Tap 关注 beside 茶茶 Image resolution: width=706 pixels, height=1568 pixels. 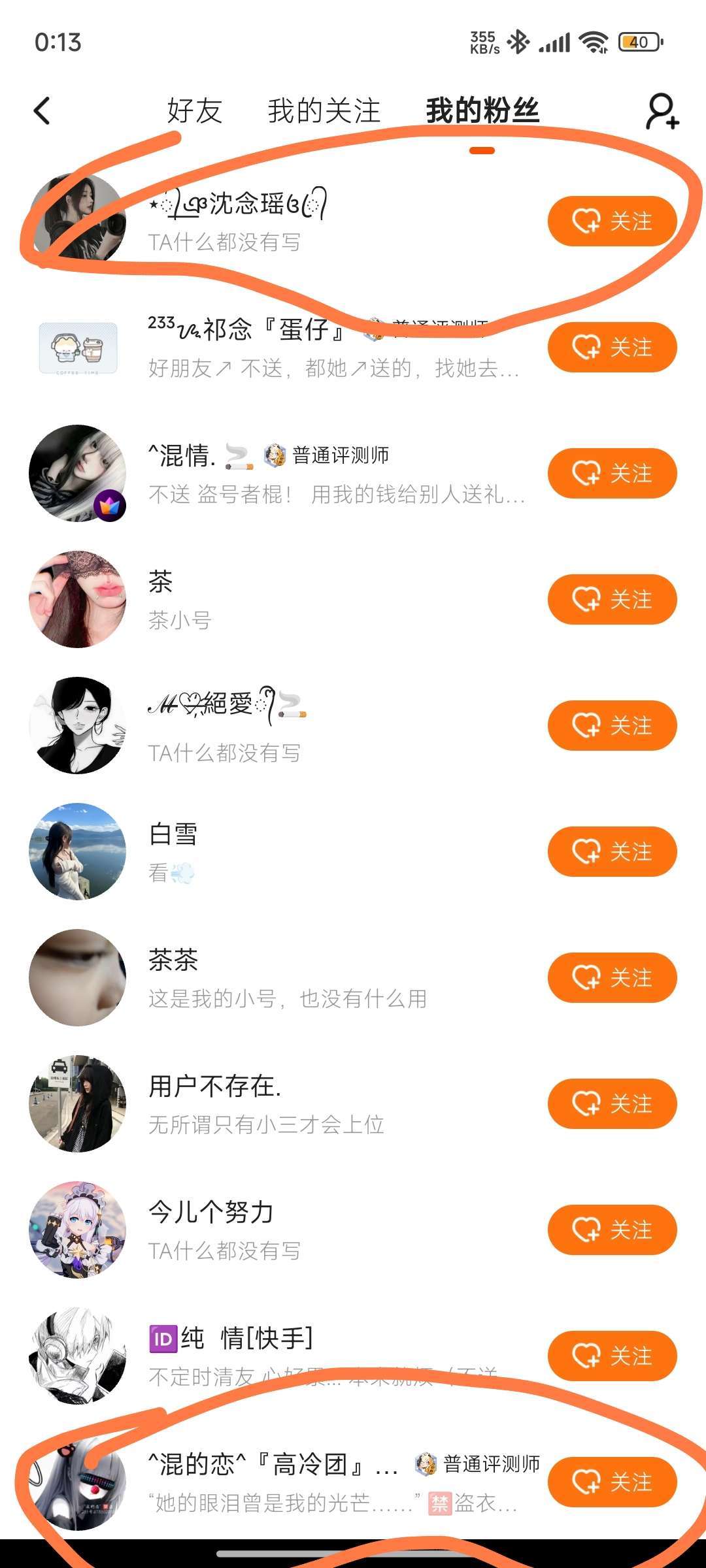tap(612, 978)
